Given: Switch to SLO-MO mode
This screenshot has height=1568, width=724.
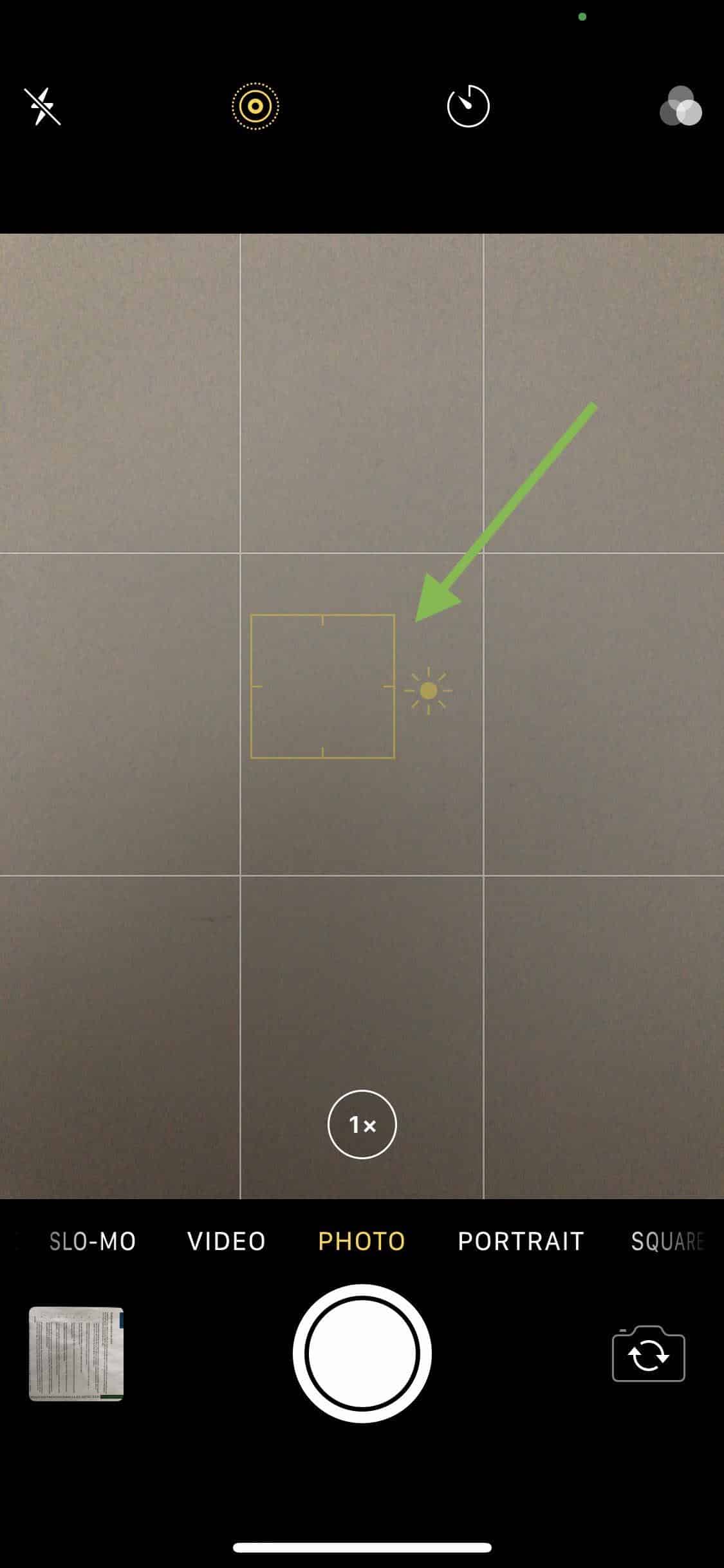Looking at the screenshot, I should 93,1241.
